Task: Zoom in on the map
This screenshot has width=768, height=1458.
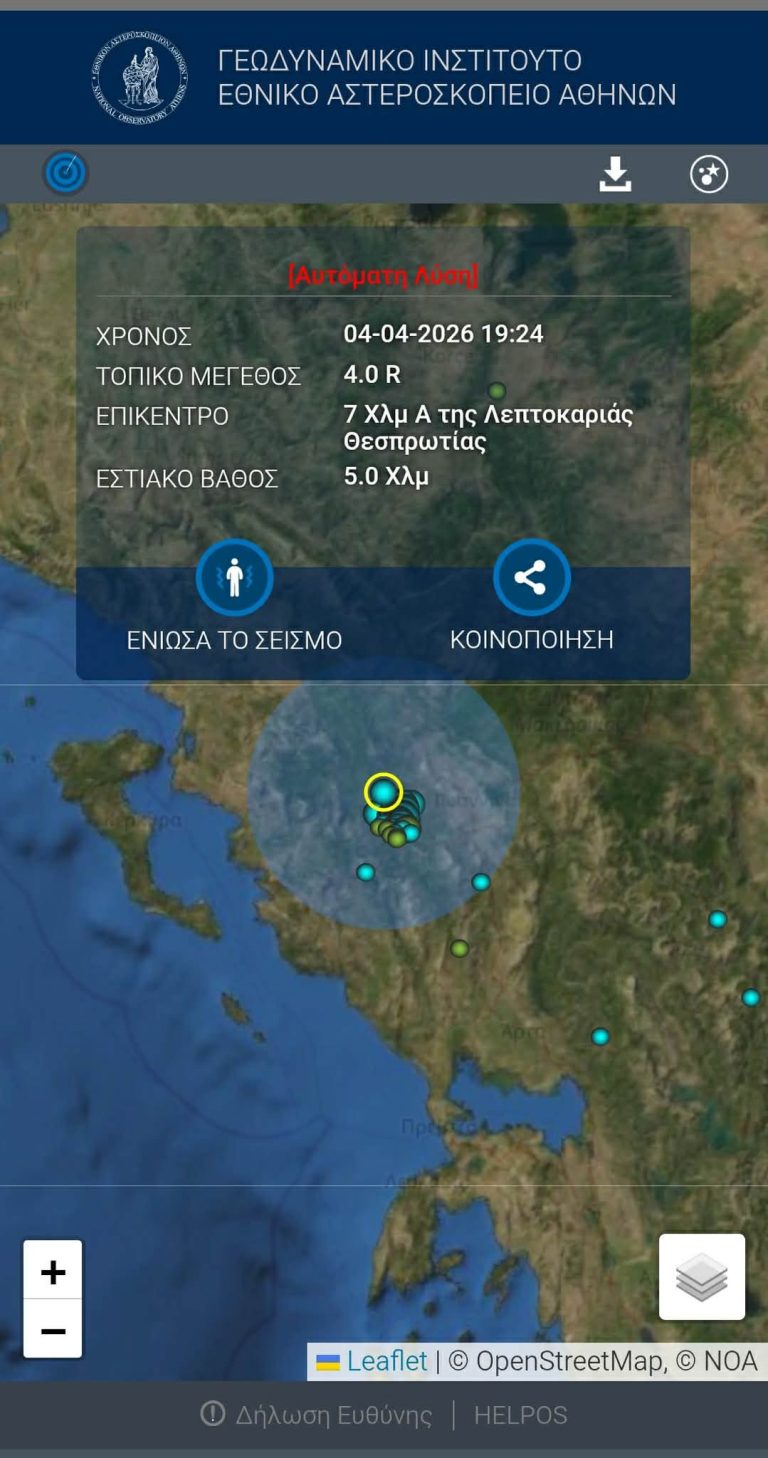Action: [x=53, y=1271]
